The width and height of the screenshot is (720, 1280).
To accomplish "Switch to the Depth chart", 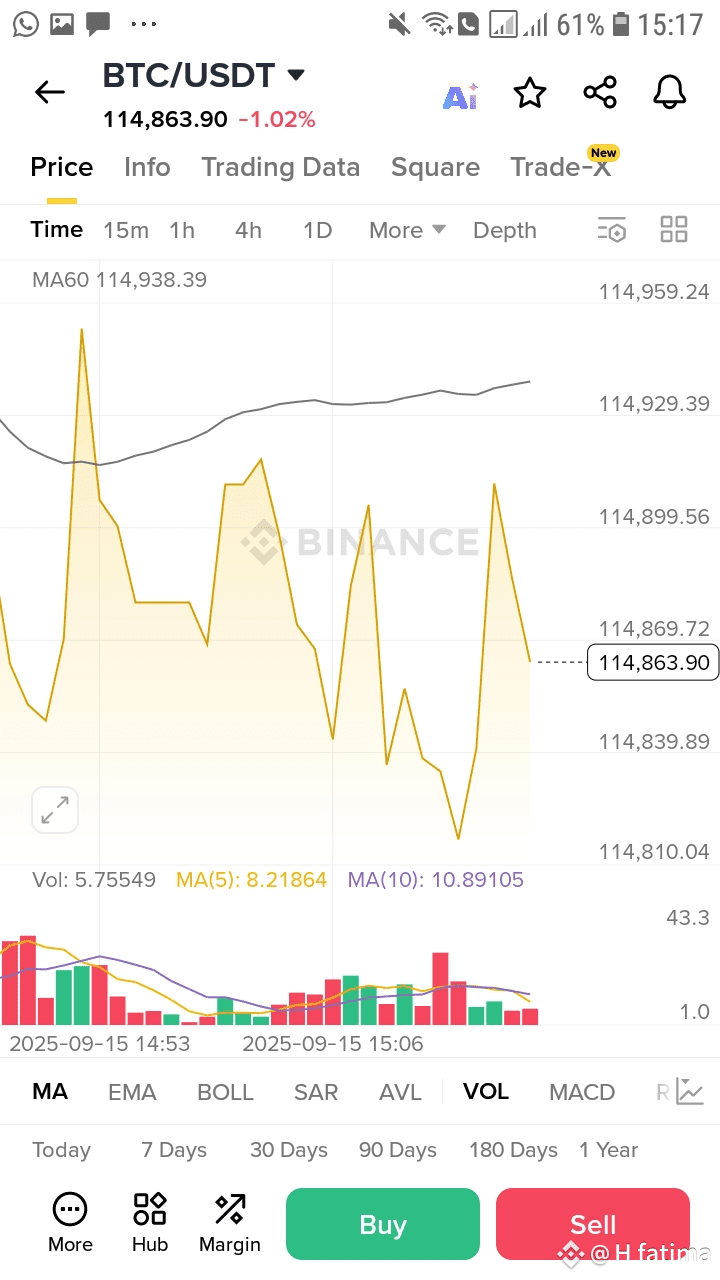I will pos(505,230).
